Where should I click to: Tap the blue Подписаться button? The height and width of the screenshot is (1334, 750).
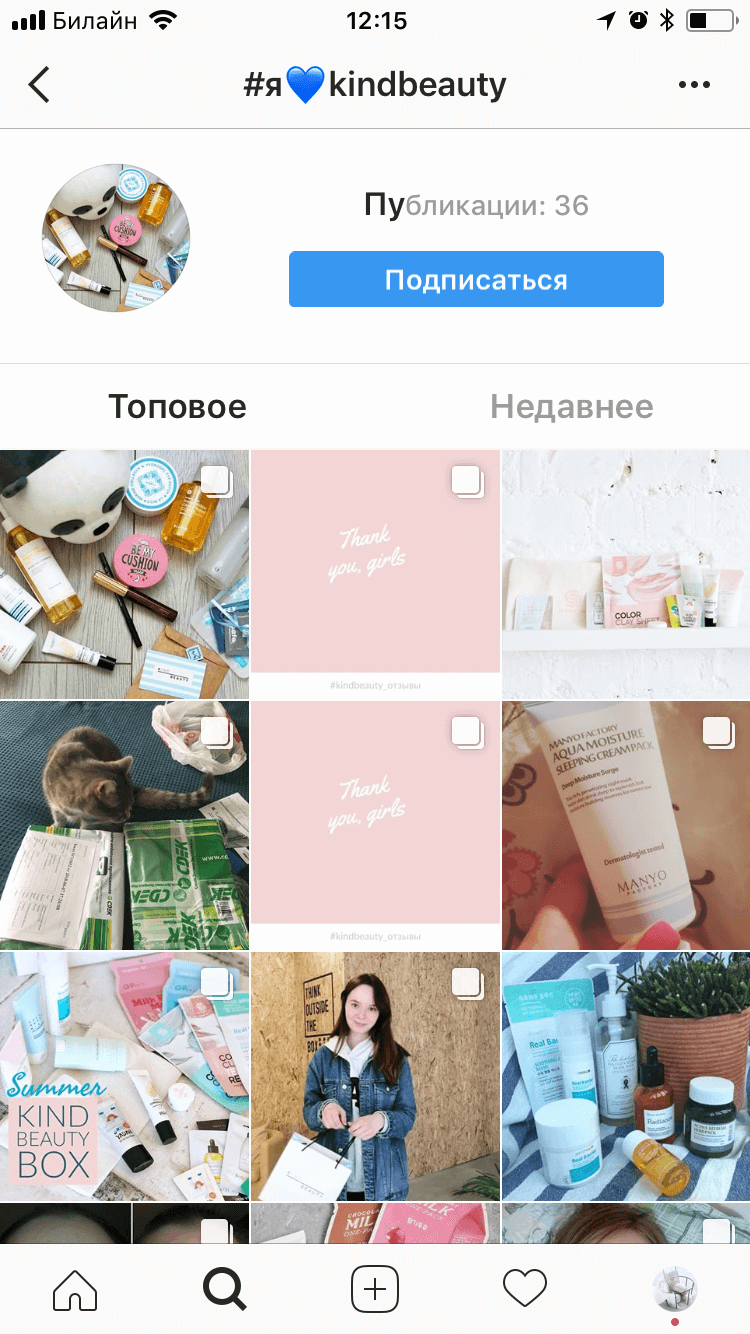(476, 279)
